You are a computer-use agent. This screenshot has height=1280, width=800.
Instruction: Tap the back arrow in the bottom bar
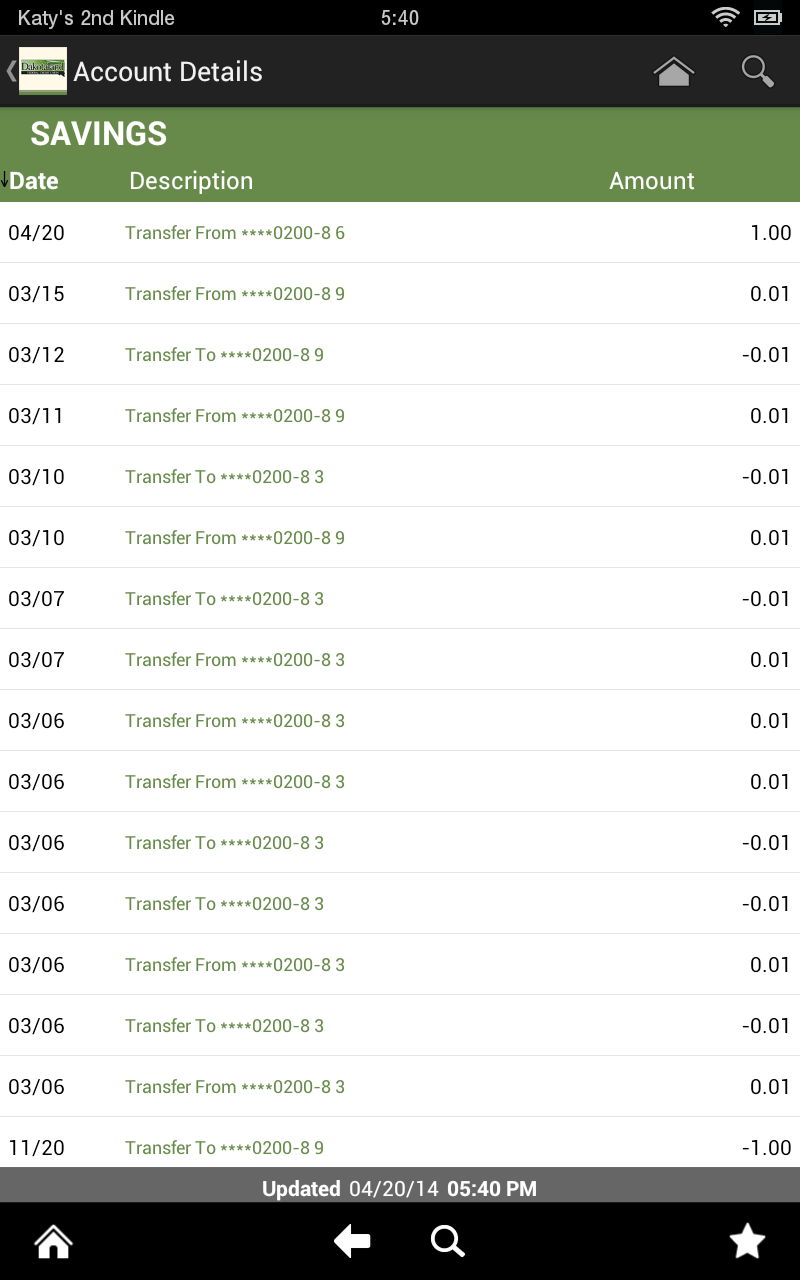coord(352,1242)
